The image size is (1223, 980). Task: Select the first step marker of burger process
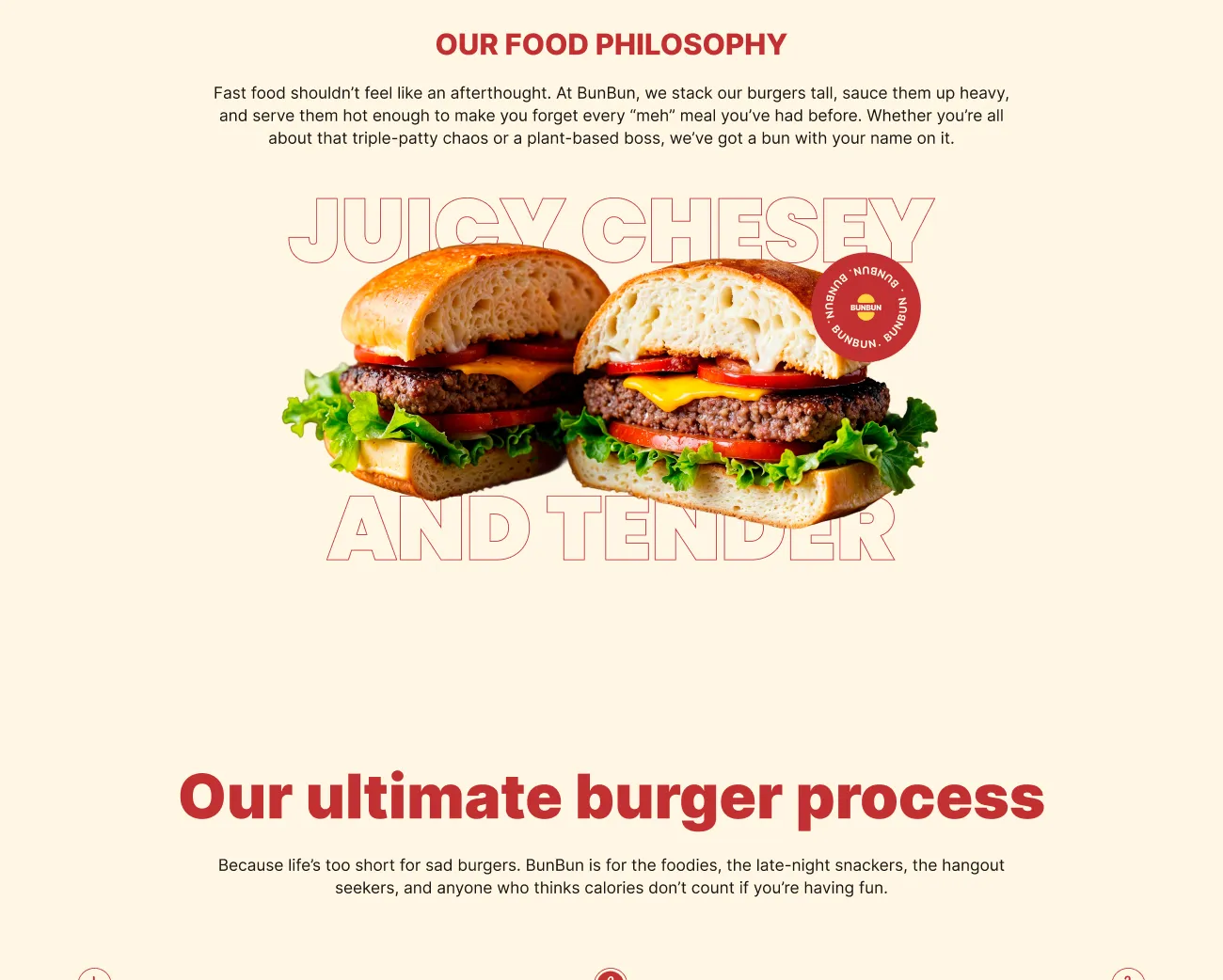pos(94,975)
